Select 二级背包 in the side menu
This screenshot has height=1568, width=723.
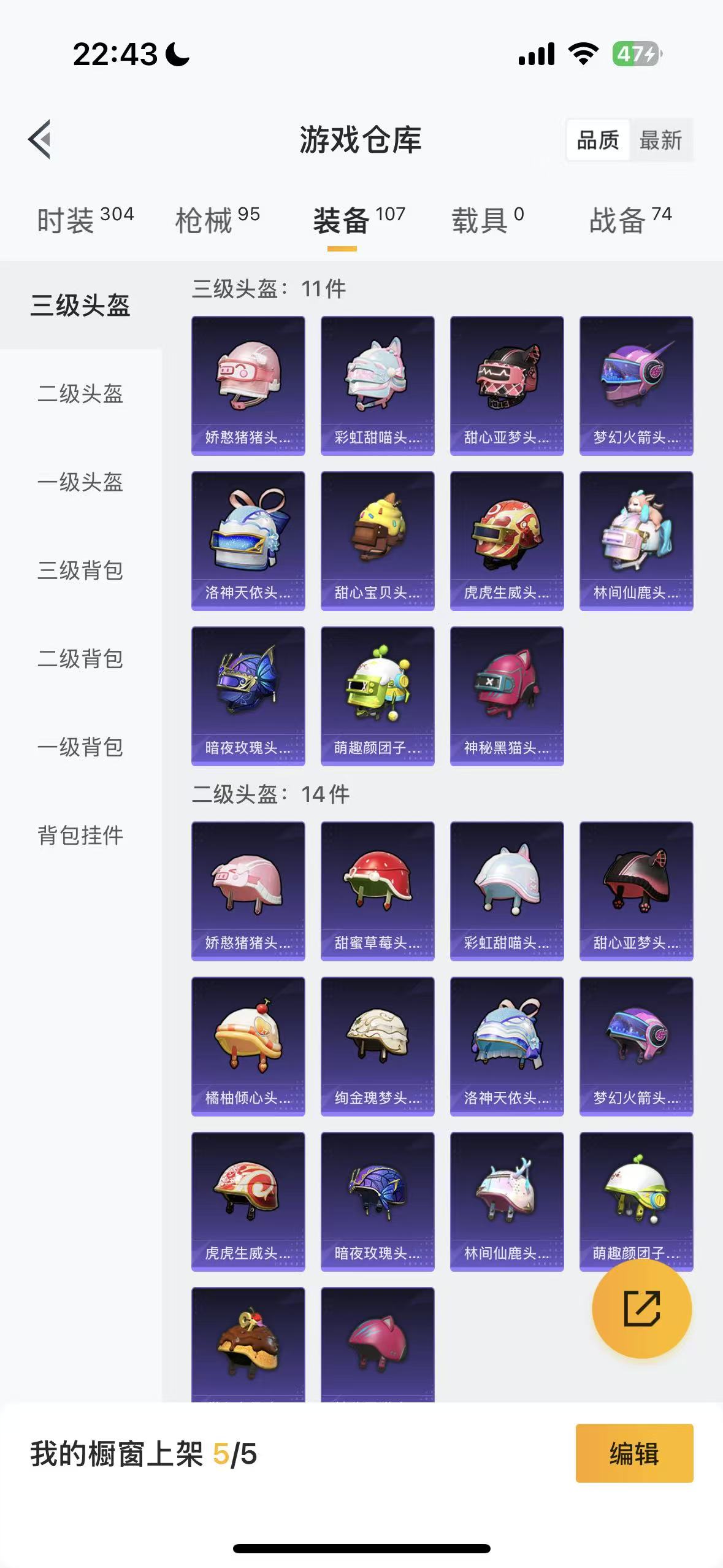[80, 659]
